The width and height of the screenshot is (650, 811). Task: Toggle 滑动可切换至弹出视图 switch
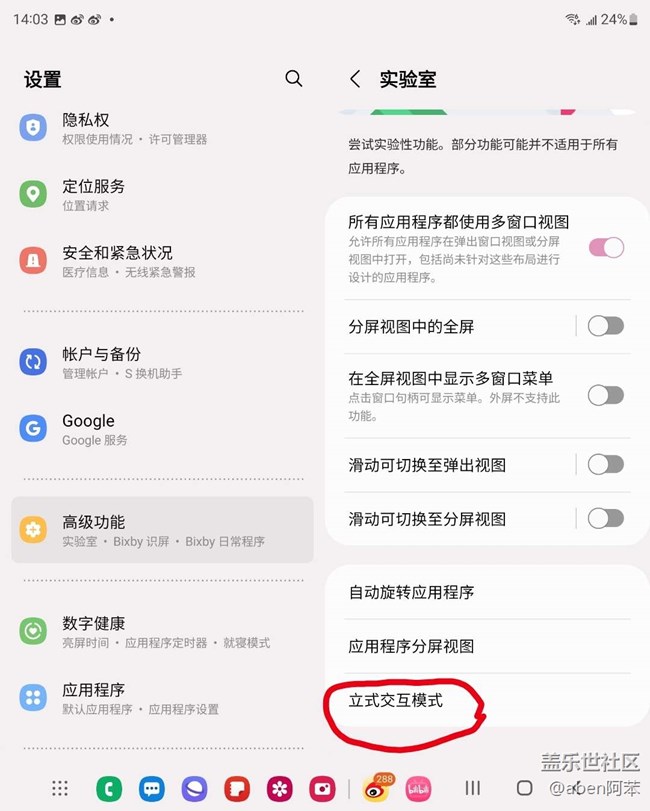point(605,464)
